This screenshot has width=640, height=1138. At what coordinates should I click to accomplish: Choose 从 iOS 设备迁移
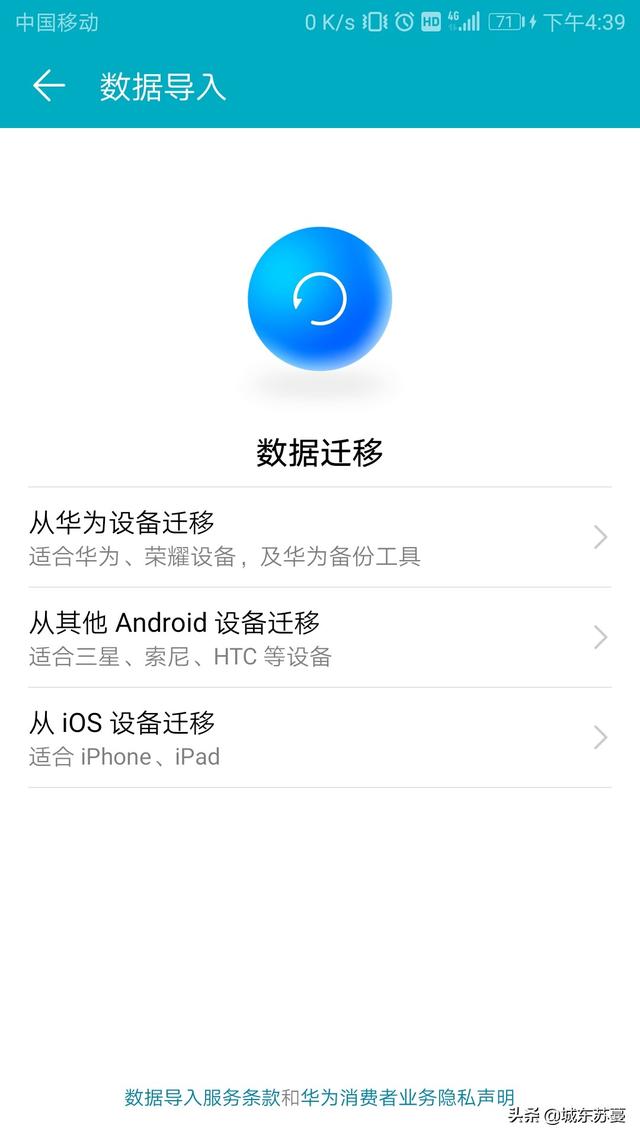coord(320,738)
